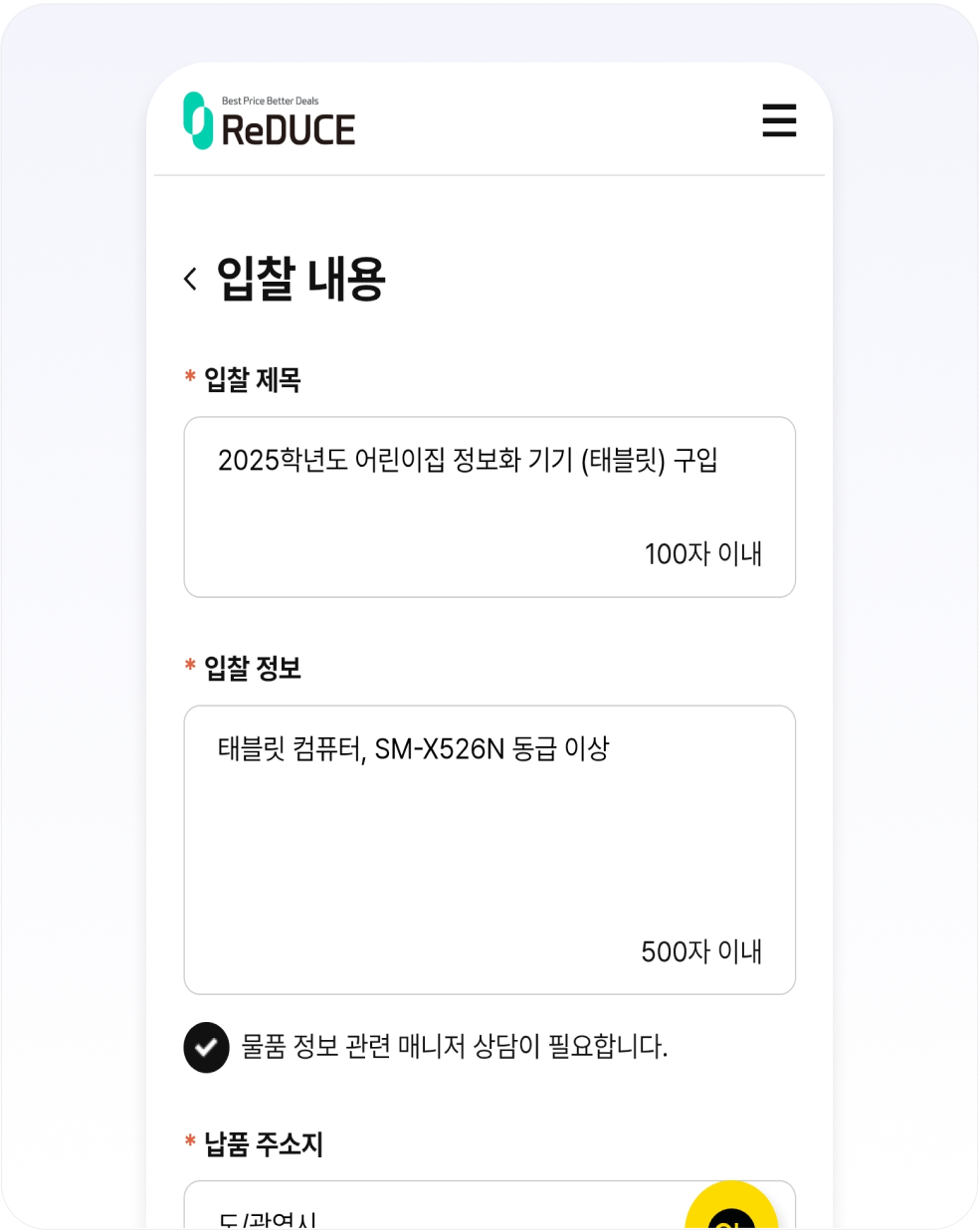The width and height of the screenshot is (980, 1231).
Task: Open the hamburger menu
Action: [779, 120]
